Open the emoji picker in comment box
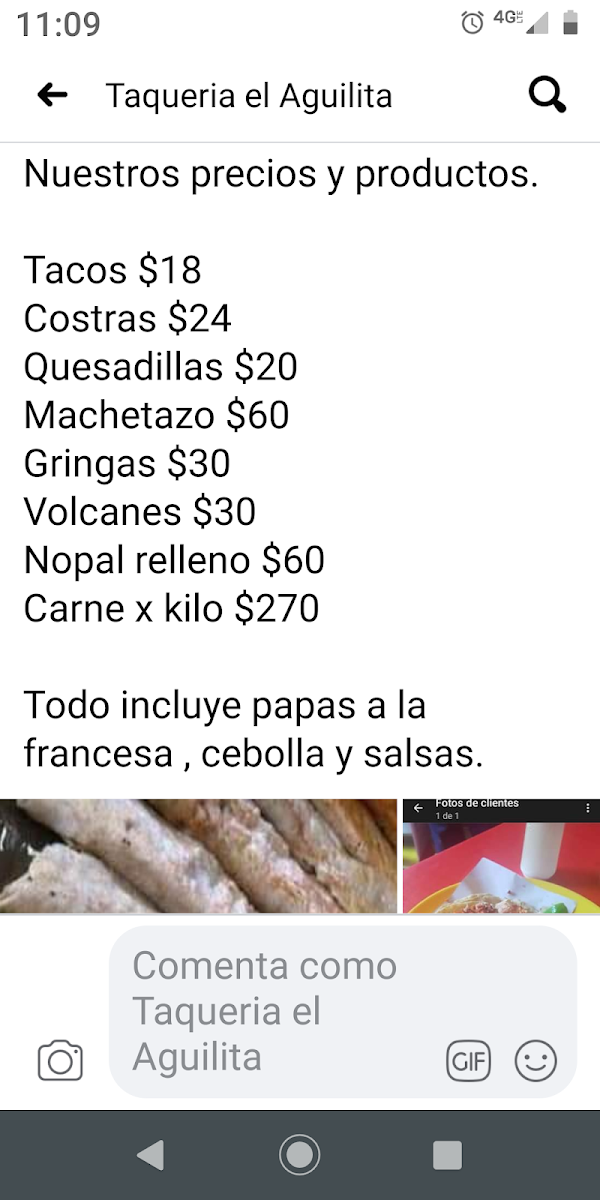The image size is (600, 1200). (536, 1061)
